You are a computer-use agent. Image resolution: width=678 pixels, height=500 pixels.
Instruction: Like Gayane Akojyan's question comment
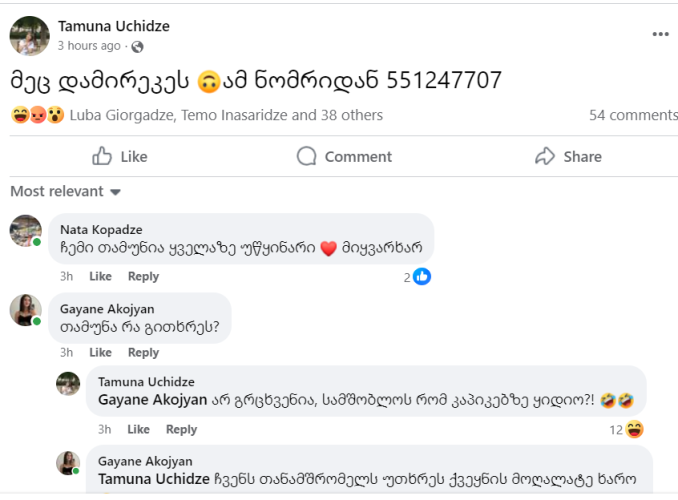100,352
